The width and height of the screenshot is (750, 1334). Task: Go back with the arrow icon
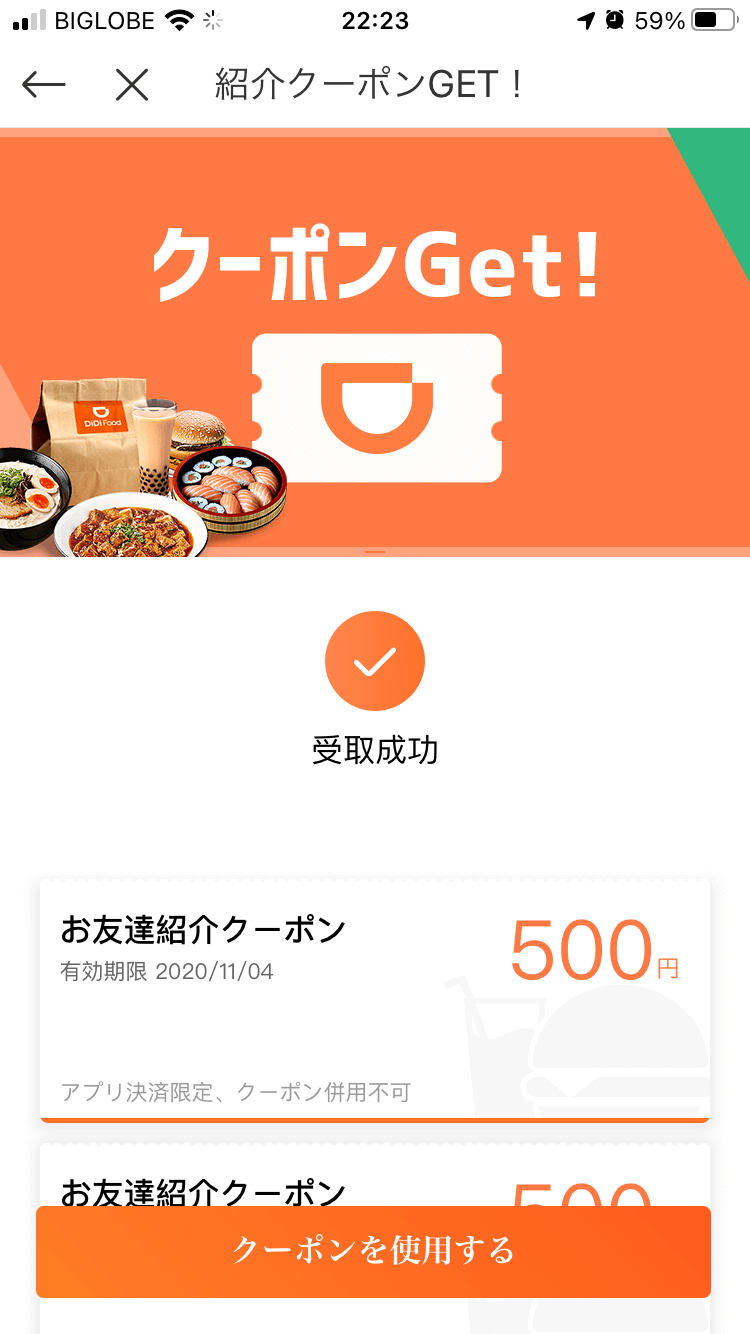tap(44, 86)
